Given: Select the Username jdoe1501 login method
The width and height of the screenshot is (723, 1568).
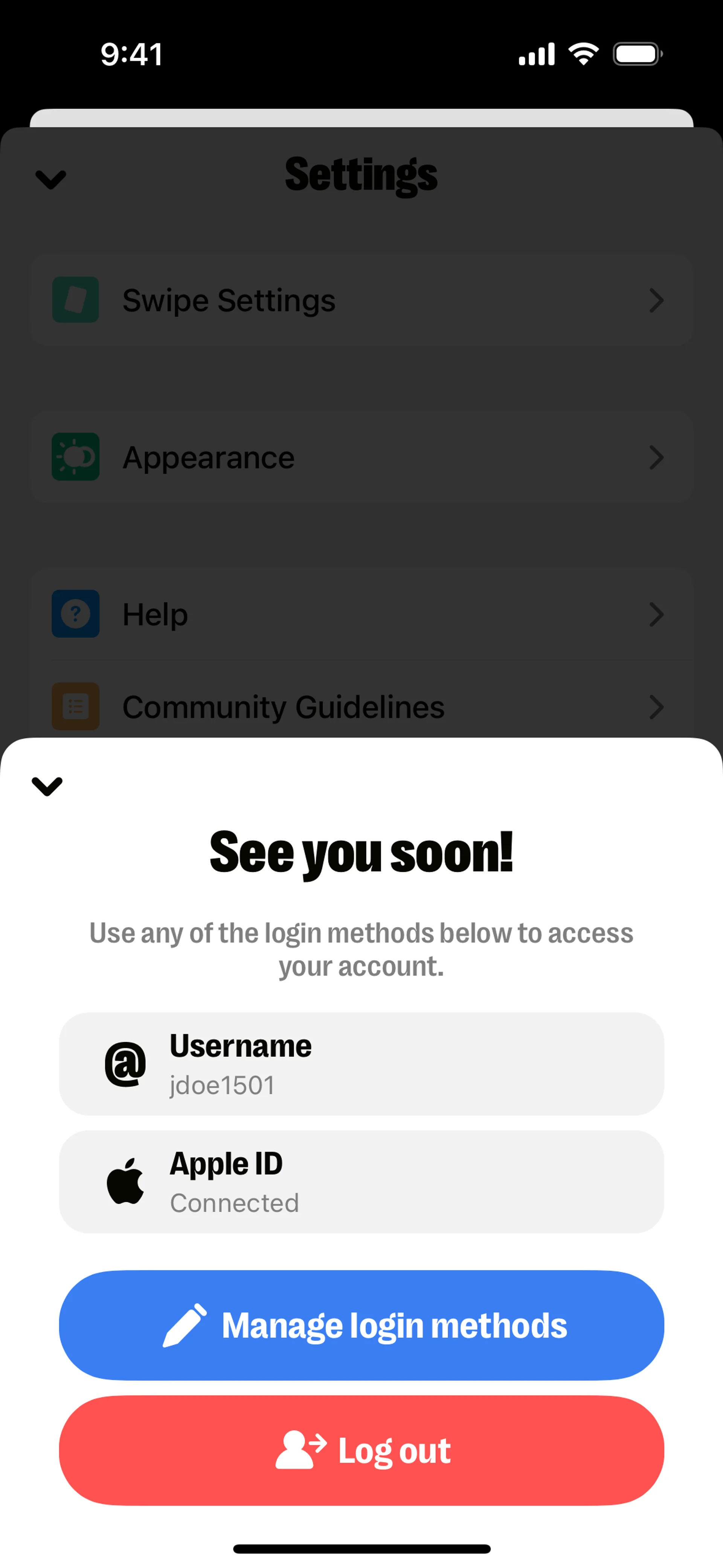Looking at the screenshot, I should coord(361,1064).
